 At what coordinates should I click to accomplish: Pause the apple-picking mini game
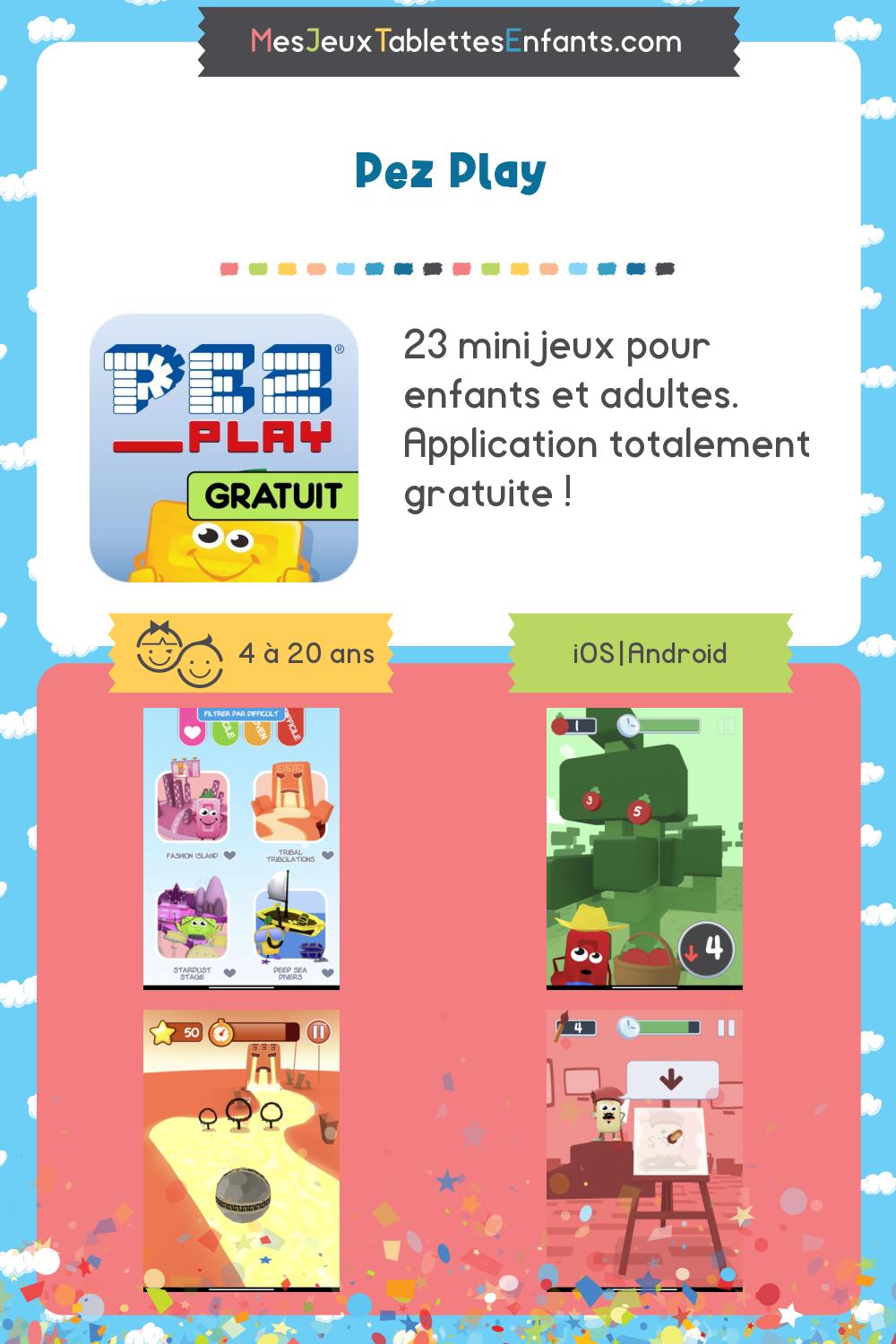pos(726,726)
